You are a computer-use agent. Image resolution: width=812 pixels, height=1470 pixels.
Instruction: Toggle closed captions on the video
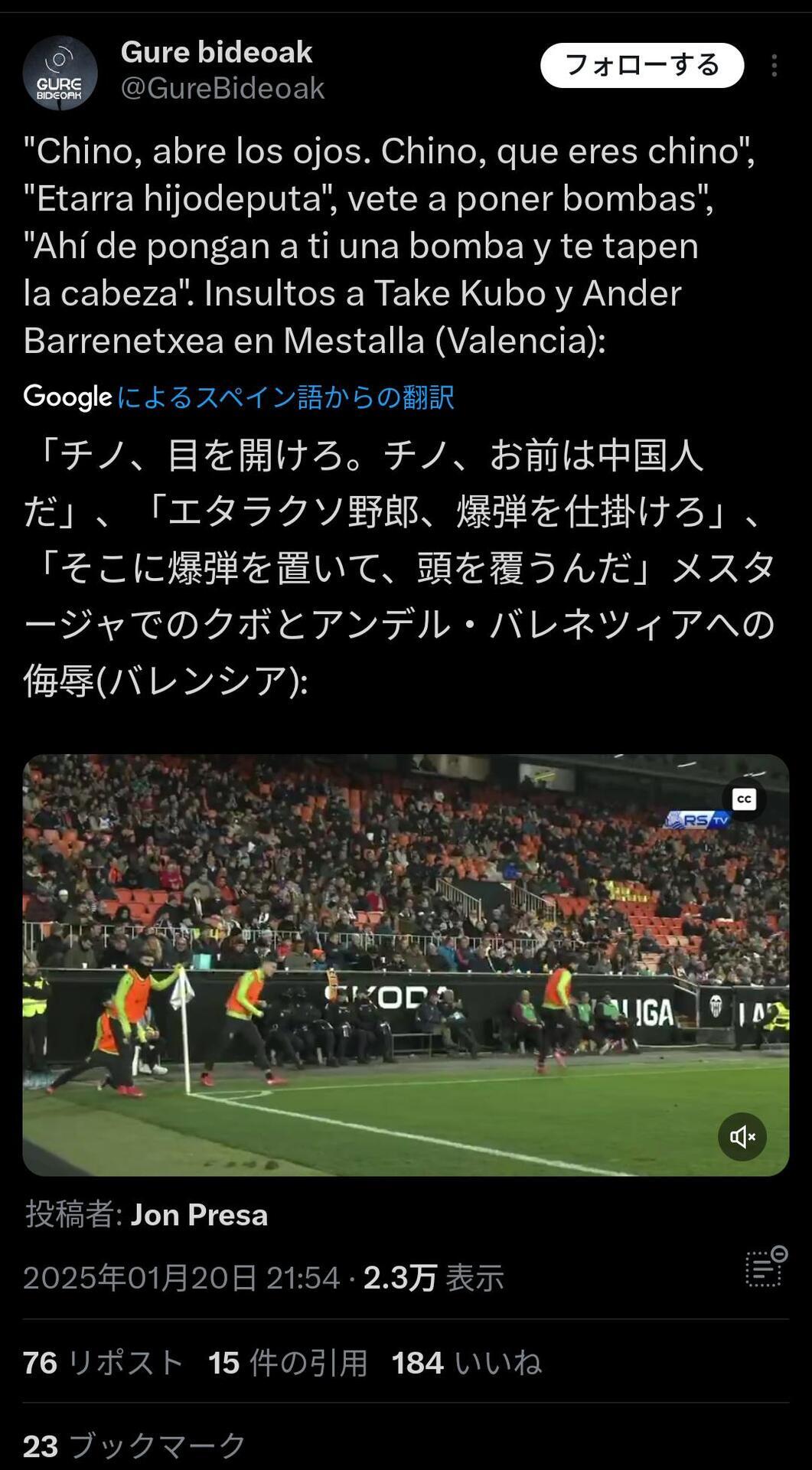pyautogui.click(x=744, y=800)
